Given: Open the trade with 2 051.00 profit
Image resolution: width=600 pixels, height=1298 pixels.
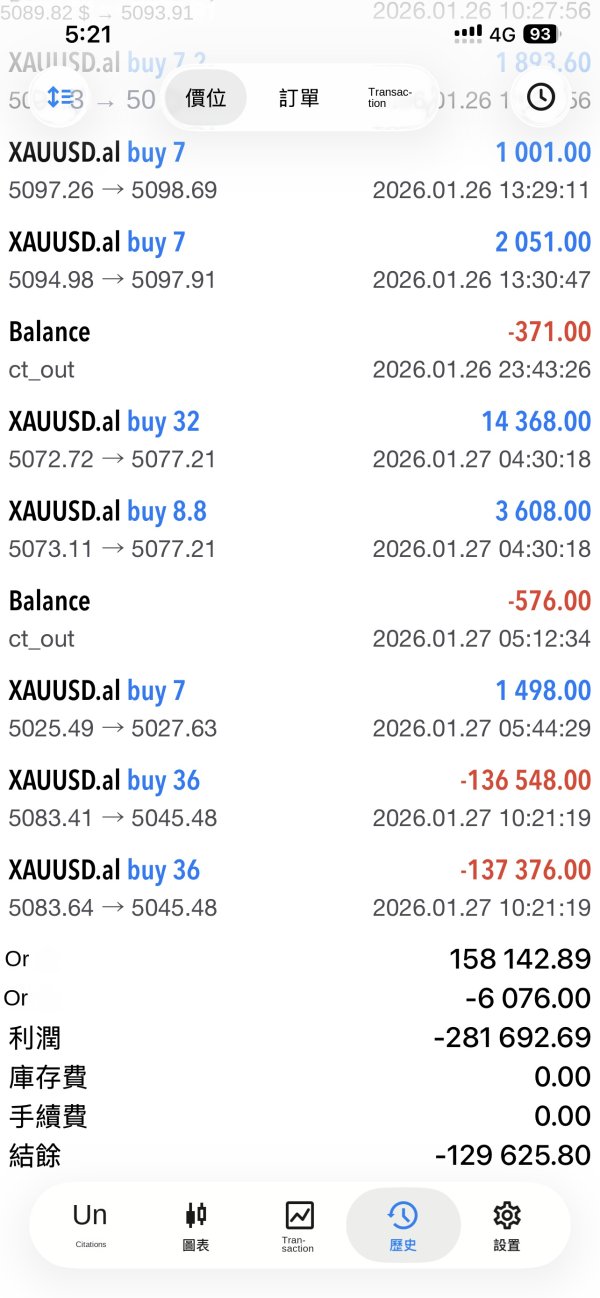Looking at the screenshot, I should [x=299, y=260].
